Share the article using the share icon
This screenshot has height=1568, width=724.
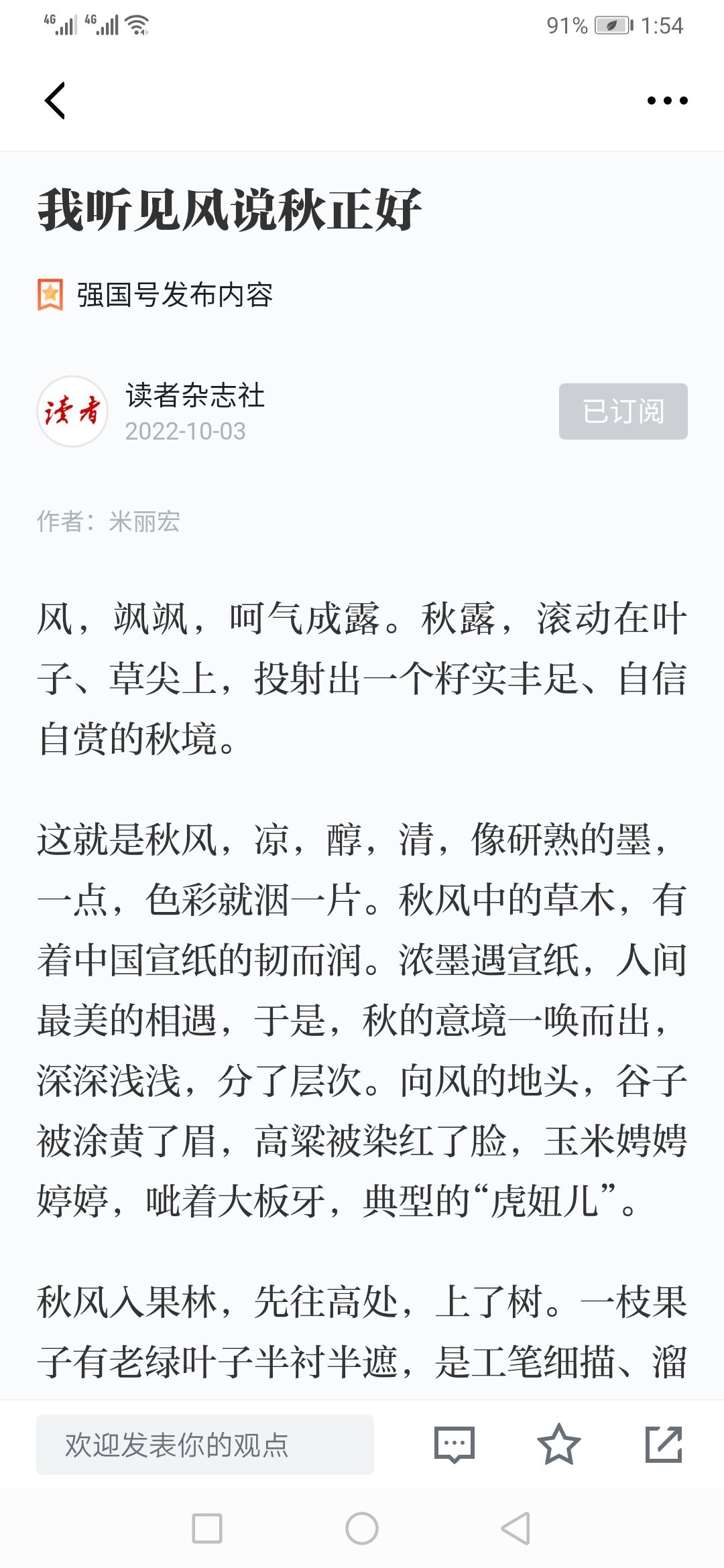tap(664, 1444)
